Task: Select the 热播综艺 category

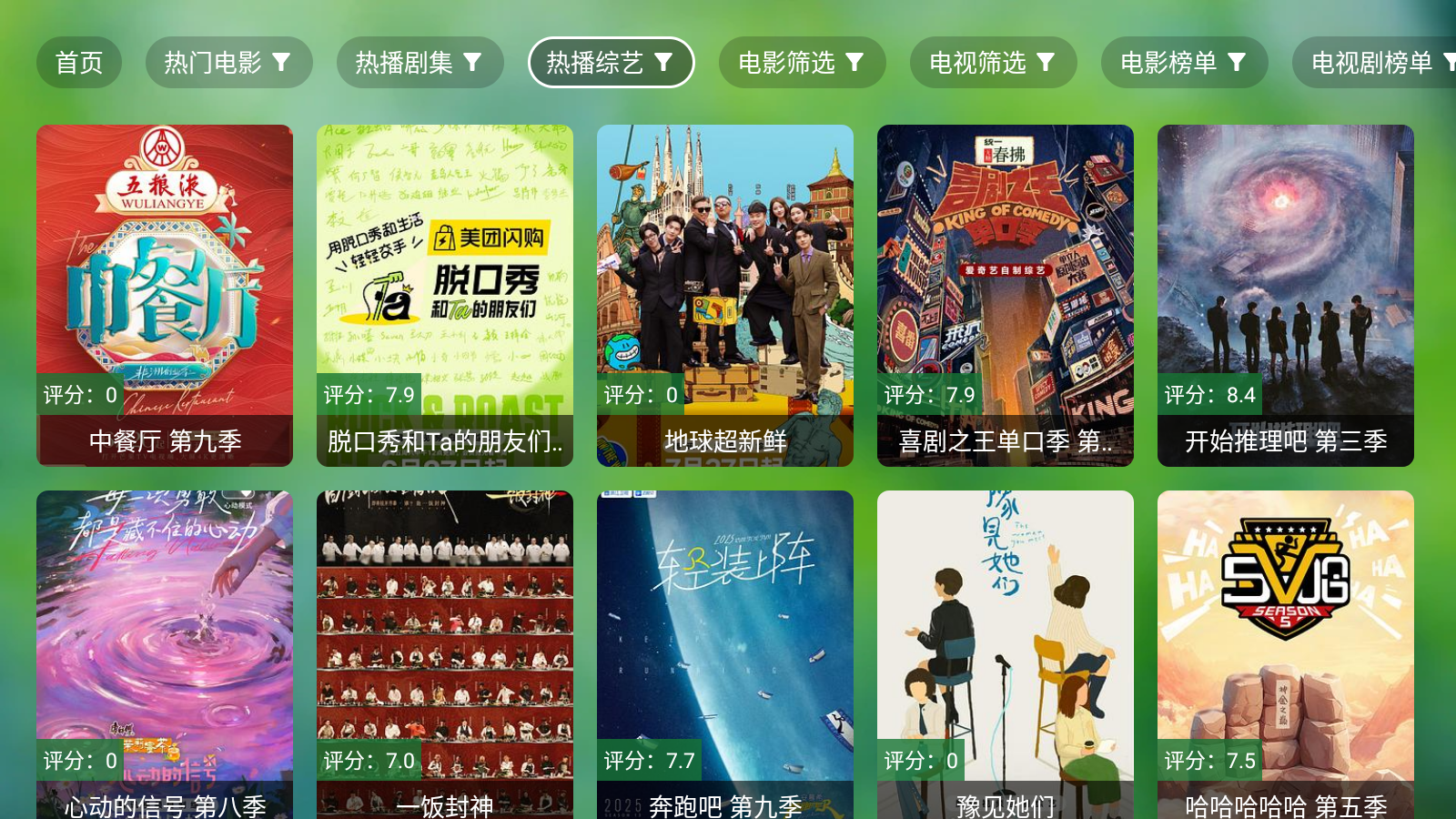Action: [611, 63]
